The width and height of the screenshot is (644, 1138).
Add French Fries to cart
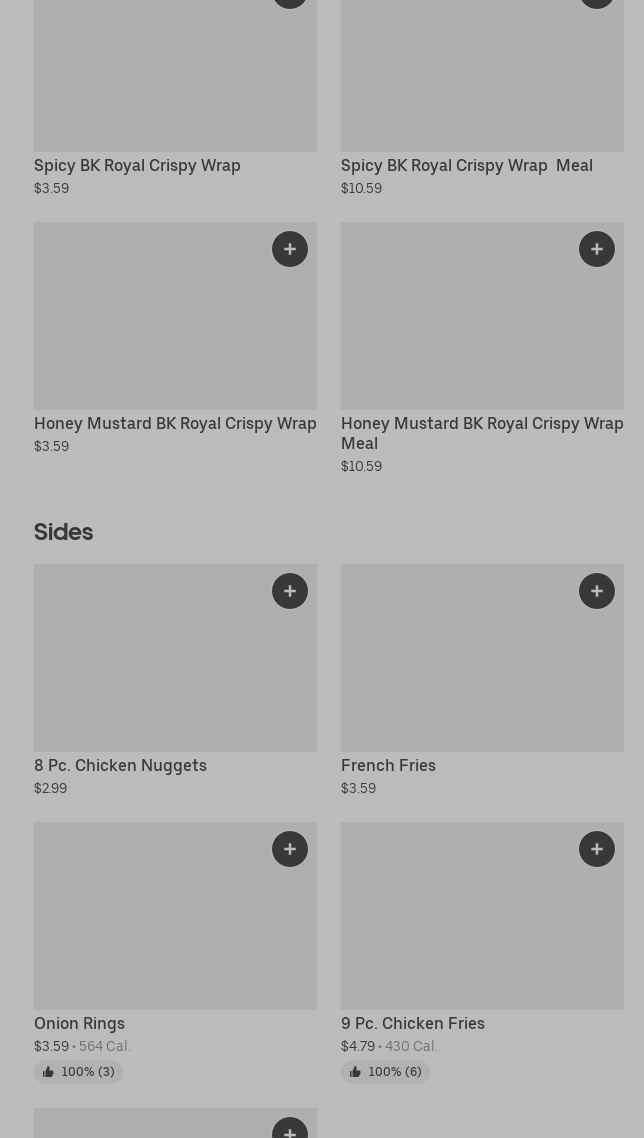tap(597, 591)
